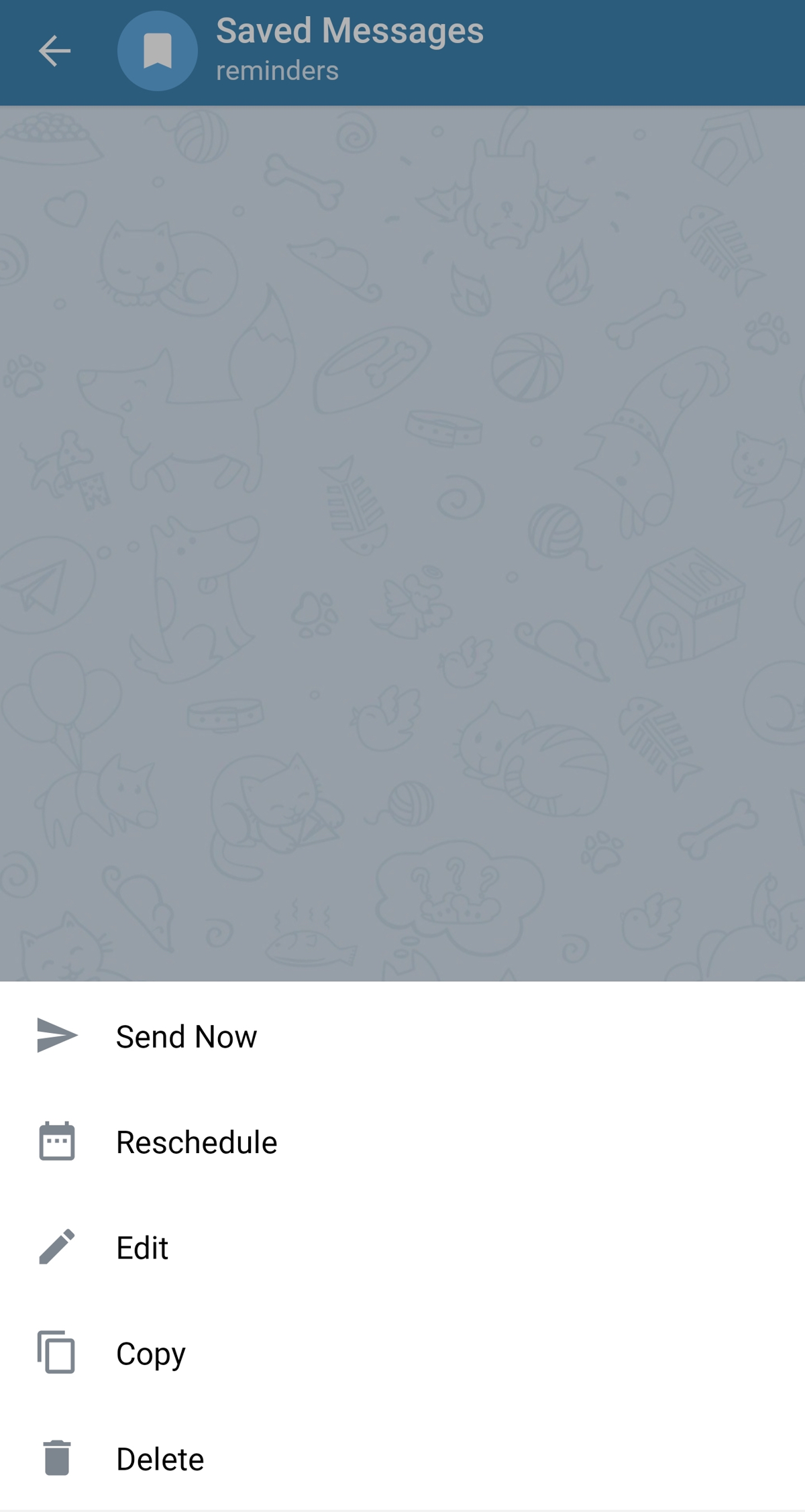Edit the scheduled message
The width and height of the screenshot is (805, 1512).
[142, 1248]
